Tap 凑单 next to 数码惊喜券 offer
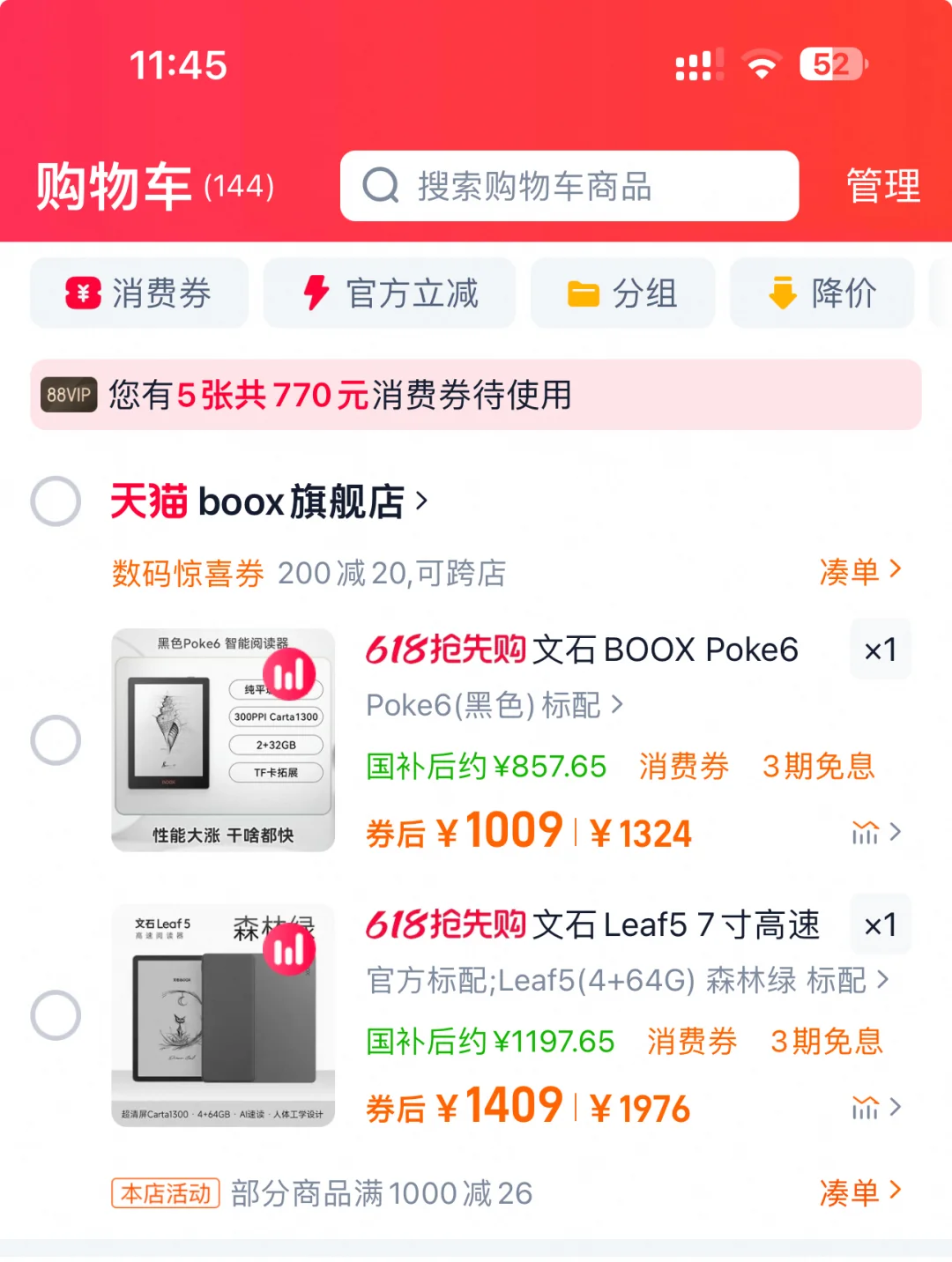 (859, 572)
